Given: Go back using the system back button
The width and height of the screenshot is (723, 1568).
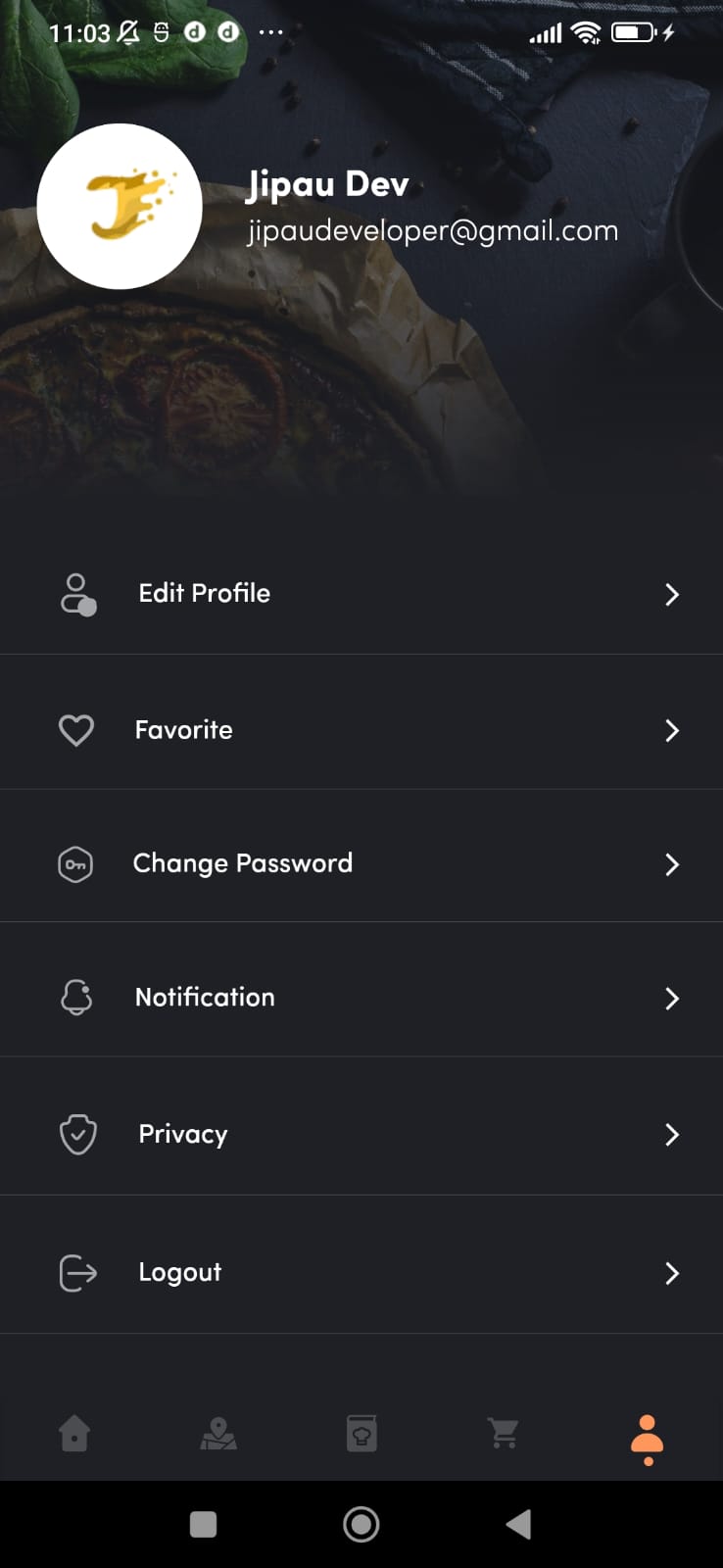Looking at the screenshot, I should (518, 1524).
